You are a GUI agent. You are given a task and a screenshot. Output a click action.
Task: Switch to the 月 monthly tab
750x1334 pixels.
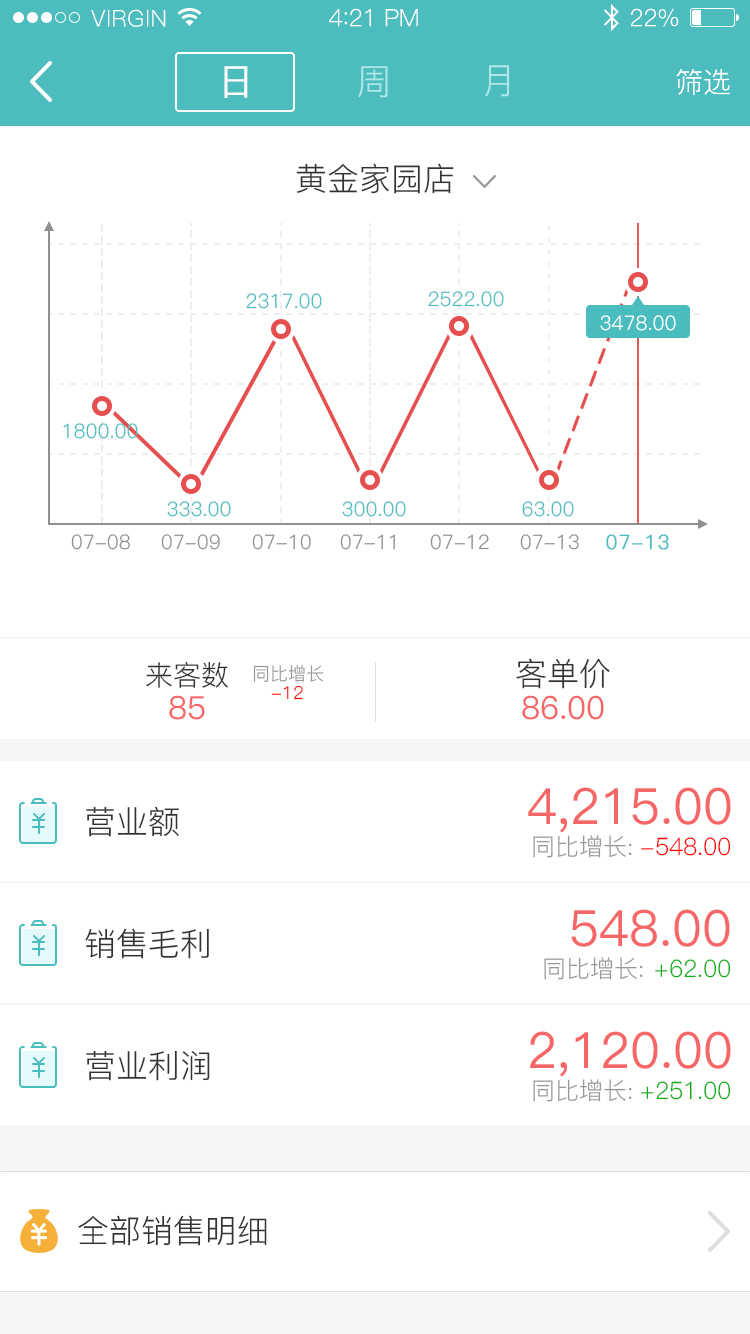(498, 82)
